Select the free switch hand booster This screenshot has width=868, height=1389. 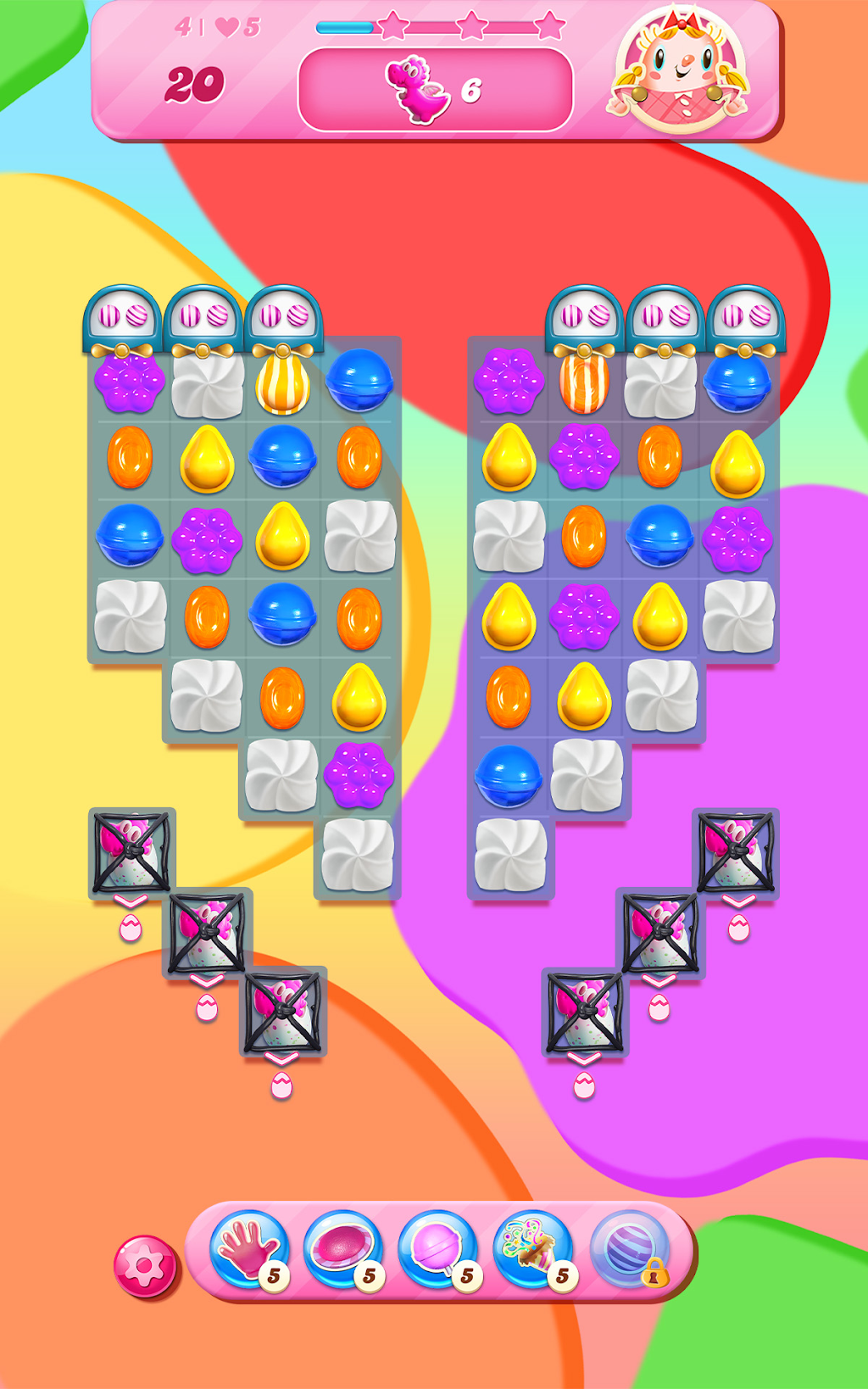248,1250
